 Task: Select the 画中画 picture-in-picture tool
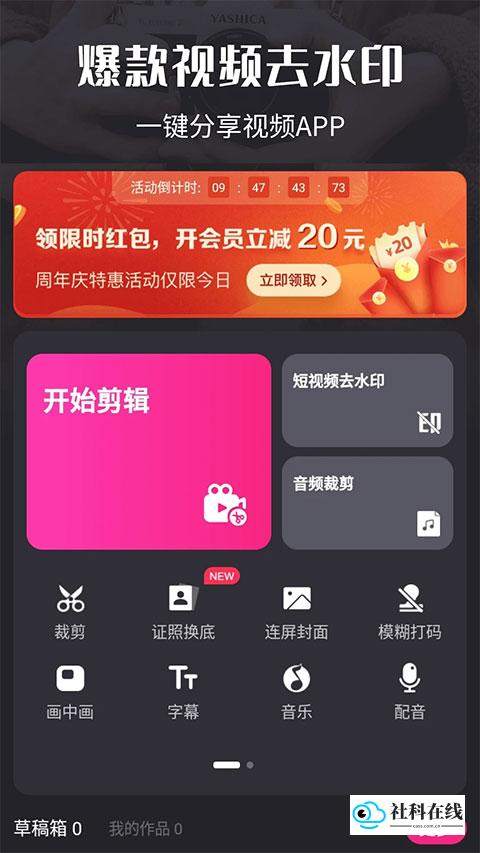70,692
